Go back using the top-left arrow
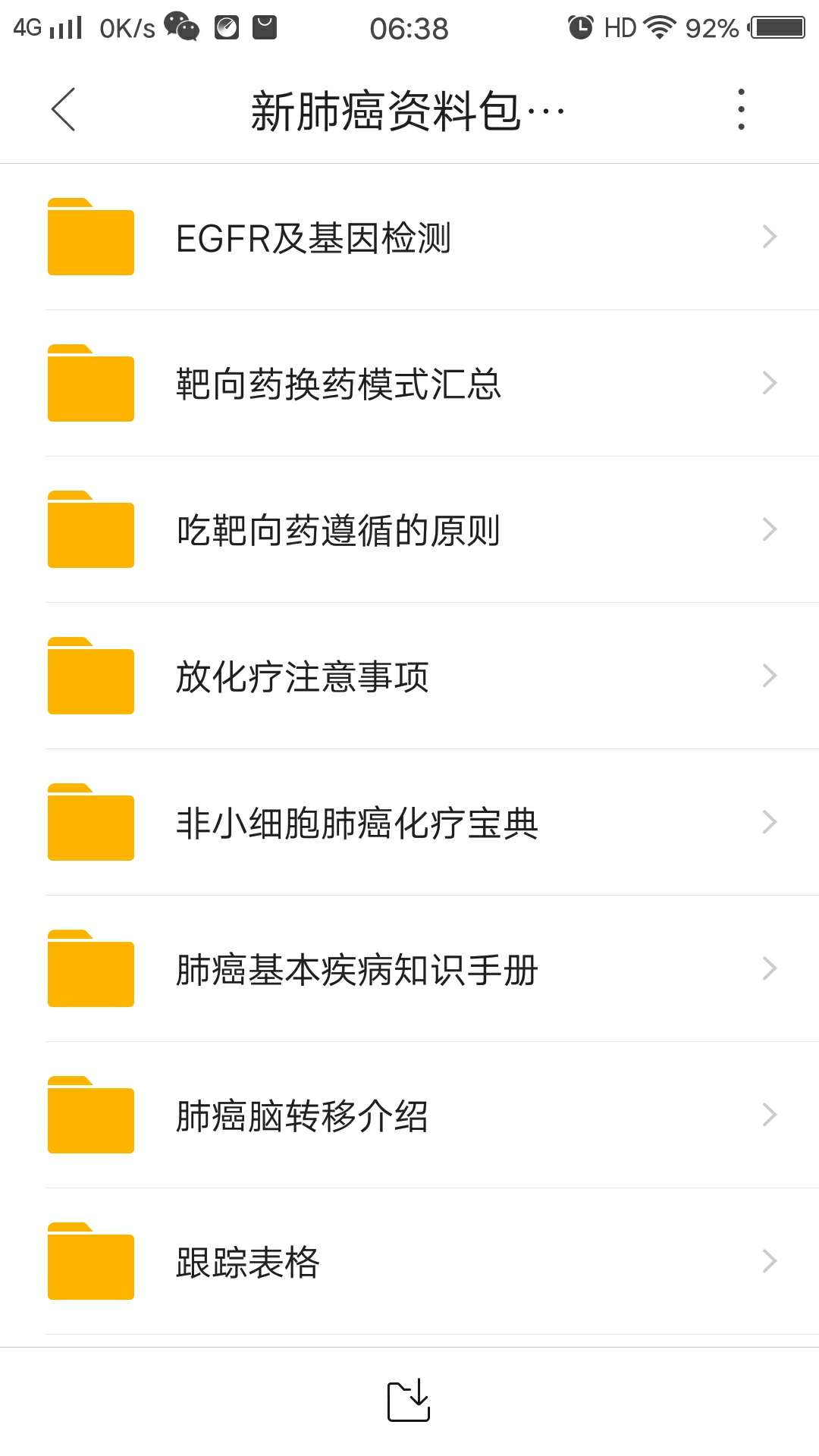 click(x=64, y=109)
